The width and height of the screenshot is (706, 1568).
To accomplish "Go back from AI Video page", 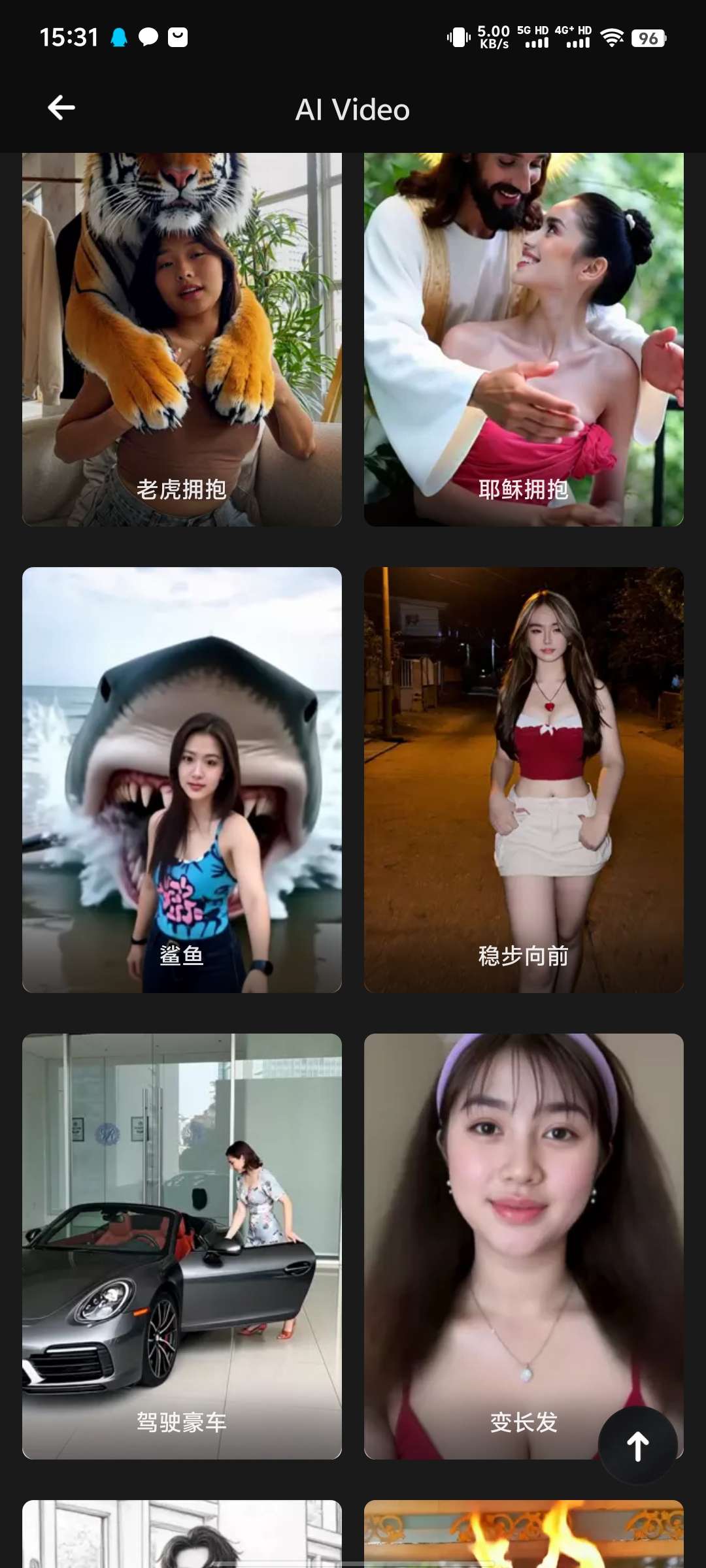I will click(61, 108).
